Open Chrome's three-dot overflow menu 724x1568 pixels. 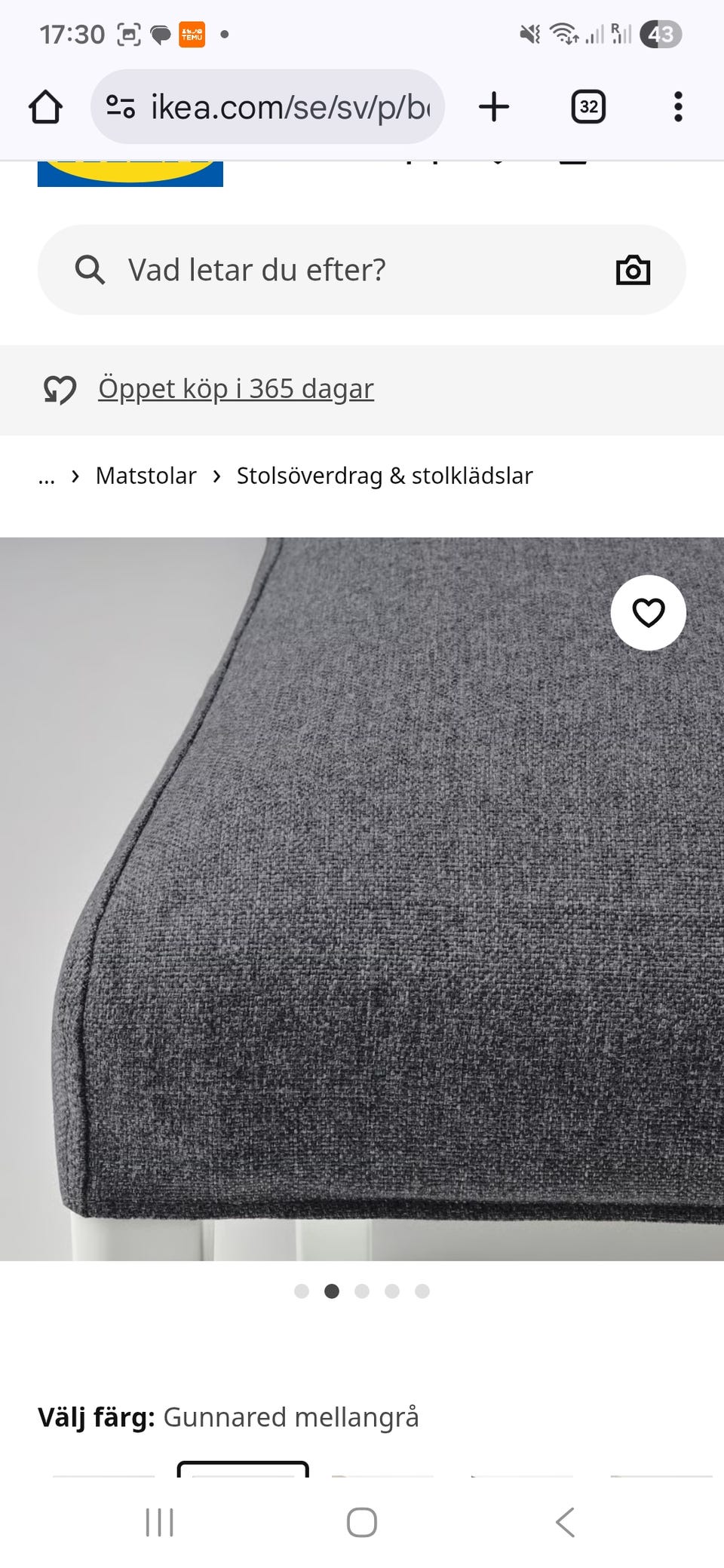(x=678, y=106)
